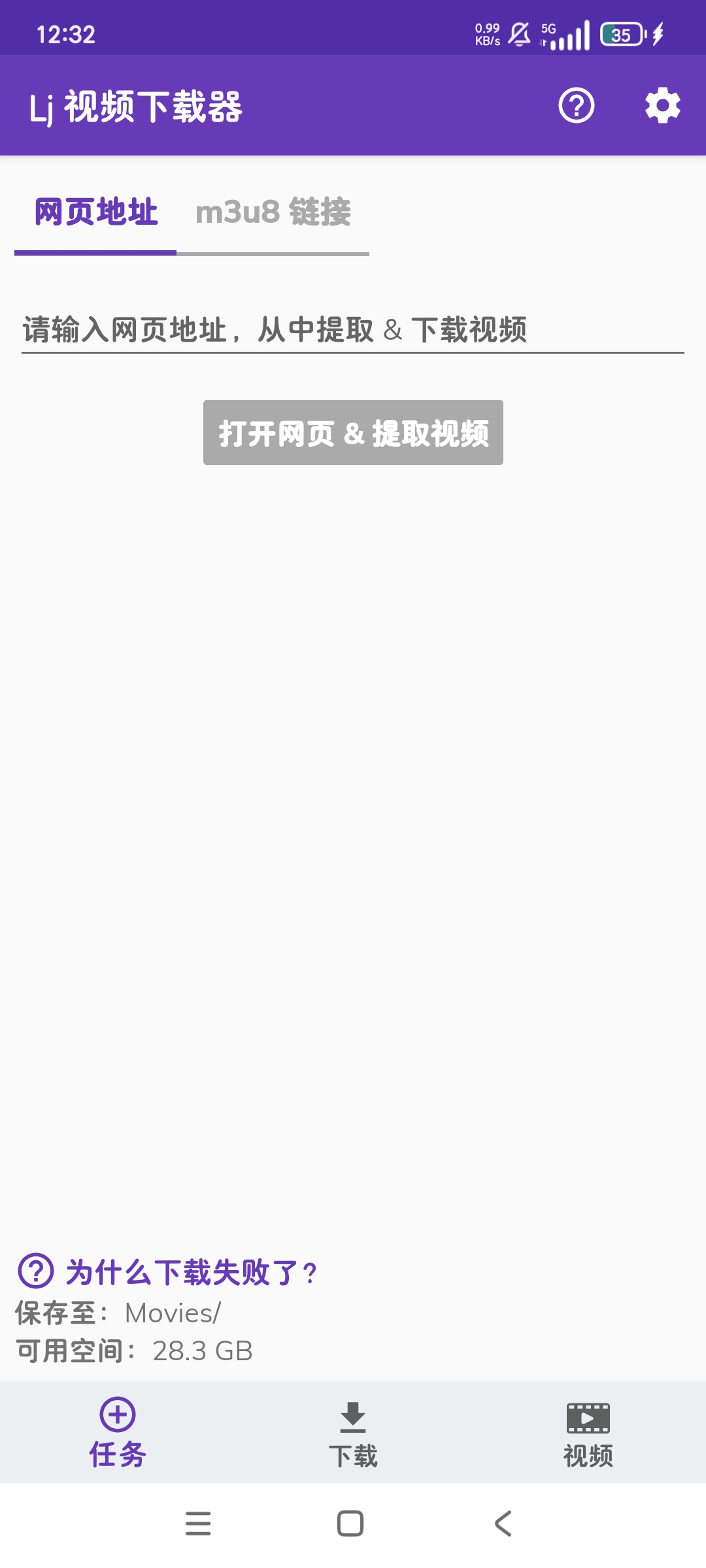The height and width of the screenshot is (1568, 706).
Task: Go back using system back button
Action: click(x=503, y=1524)
